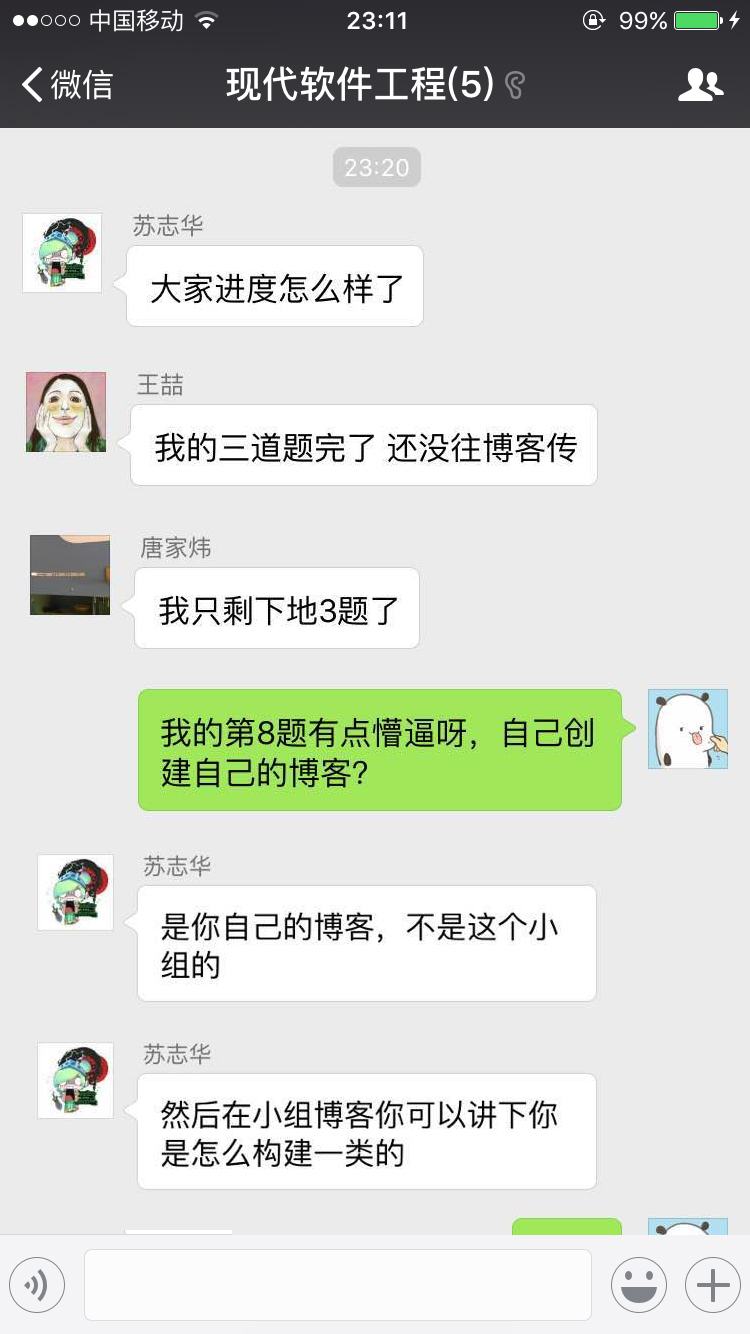Open the emoji sticker panel
Viewport: 750px width, 1334px height.
(639, 1285)
